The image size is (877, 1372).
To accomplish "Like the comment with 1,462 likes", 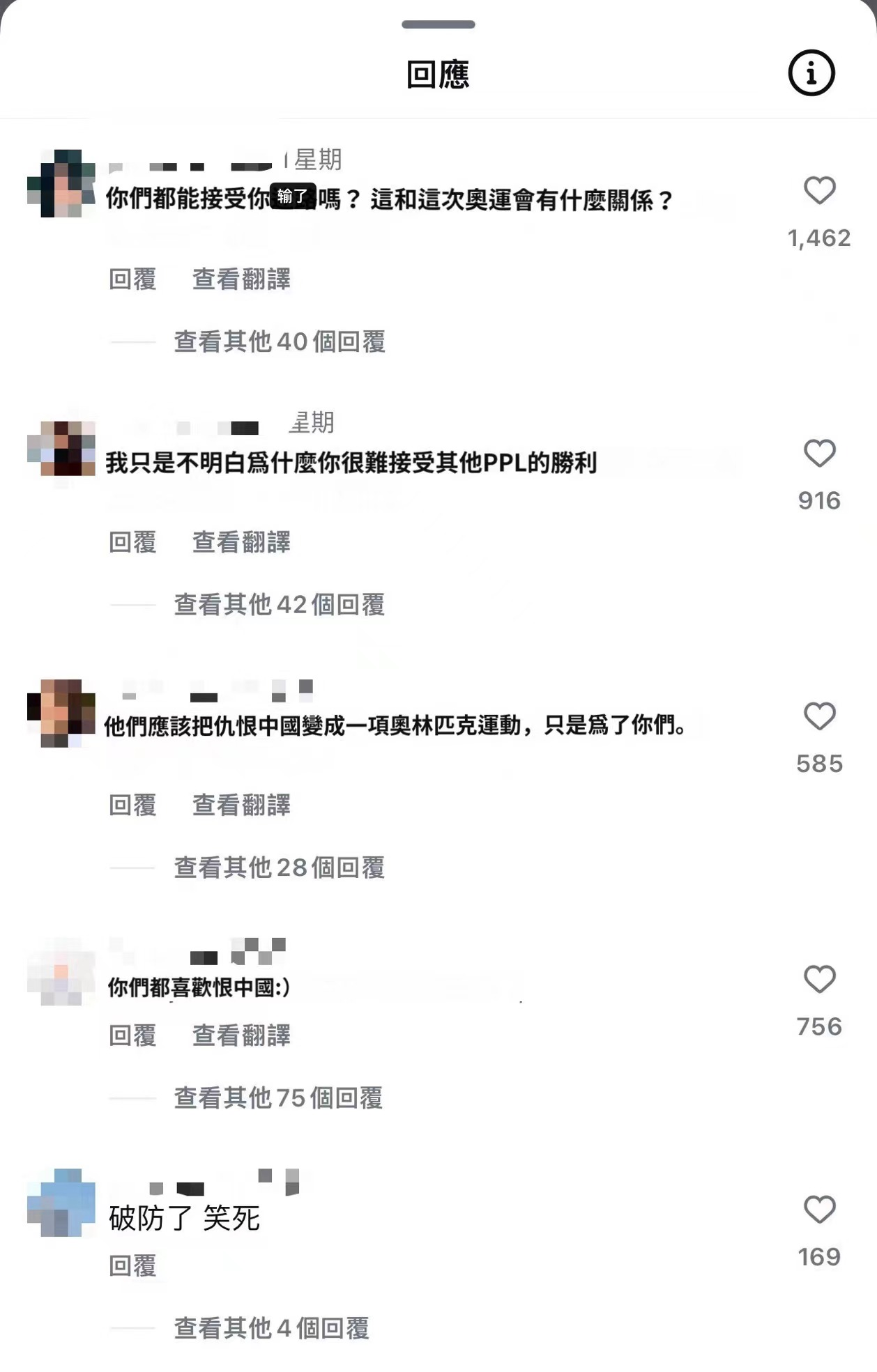I will pos(819,191).
